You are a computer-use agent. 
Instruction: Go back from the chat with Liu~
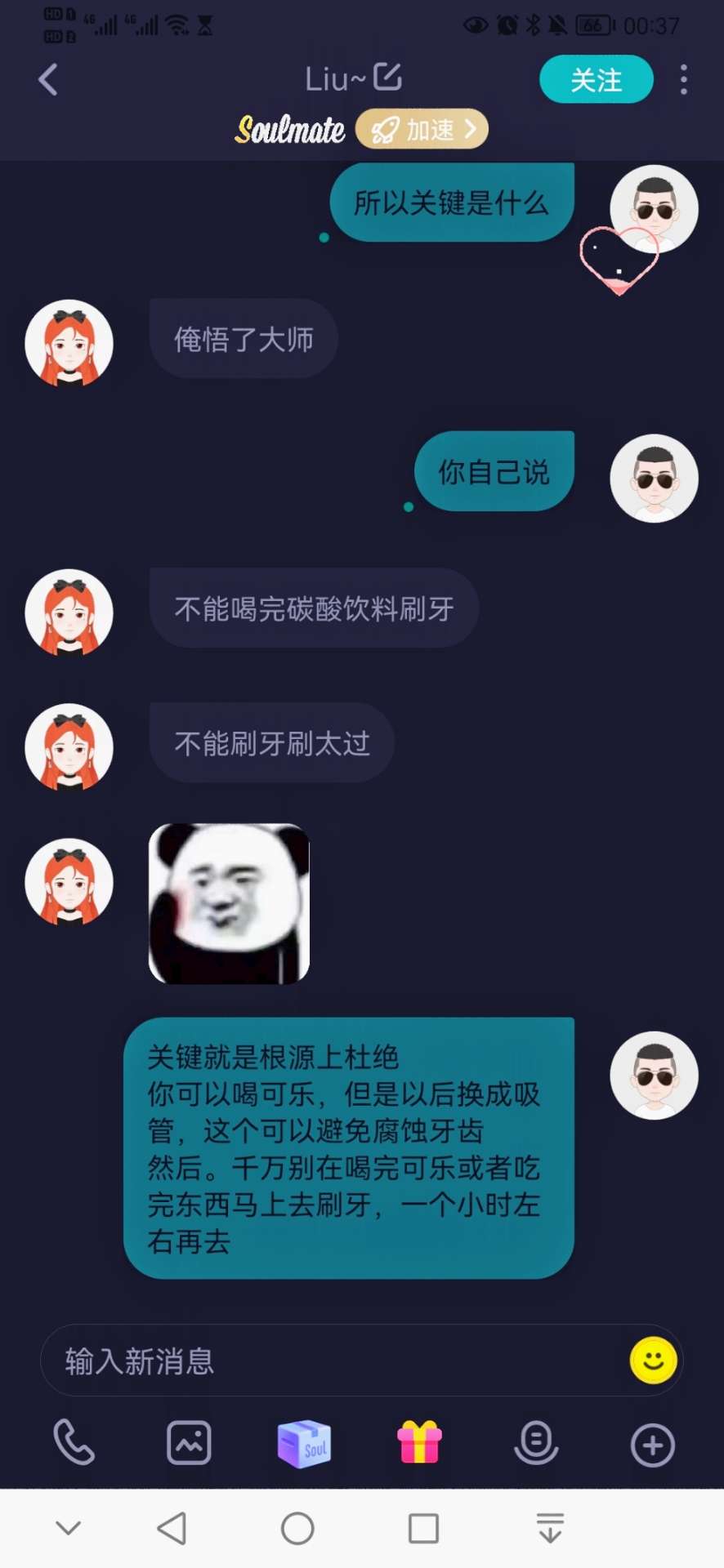click(48, 80)
